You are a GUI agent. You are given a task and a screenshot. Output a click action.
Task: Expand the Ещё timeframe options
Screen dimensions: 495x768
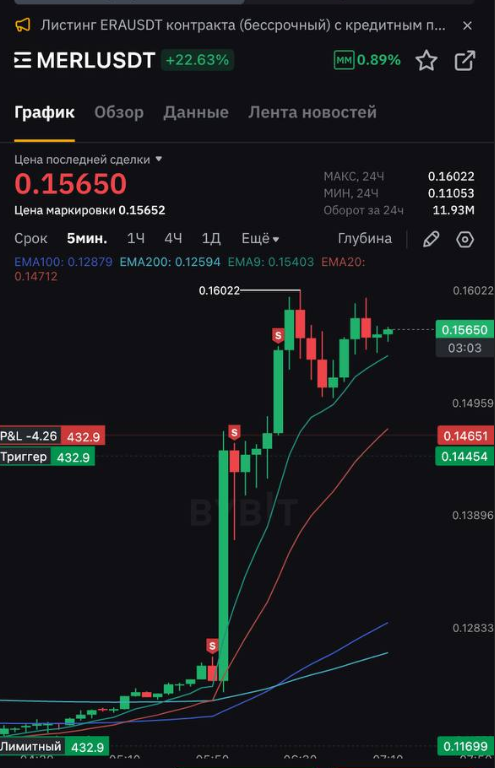coord(260,239)
